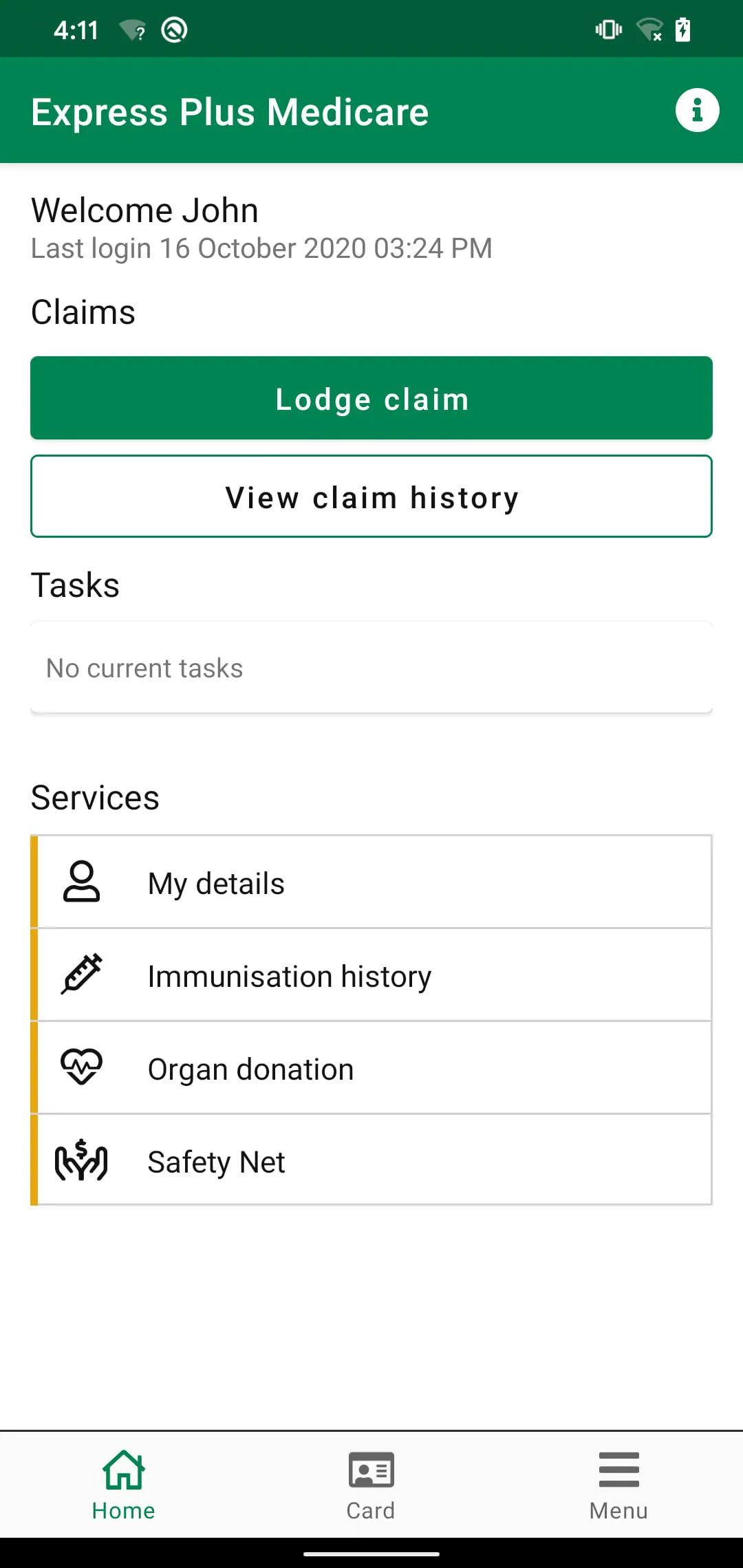Screen dimensions: 743x1568
Task: Open the hamburger Menu icon
Action: pyautogui.click(x=618, y=1468)
